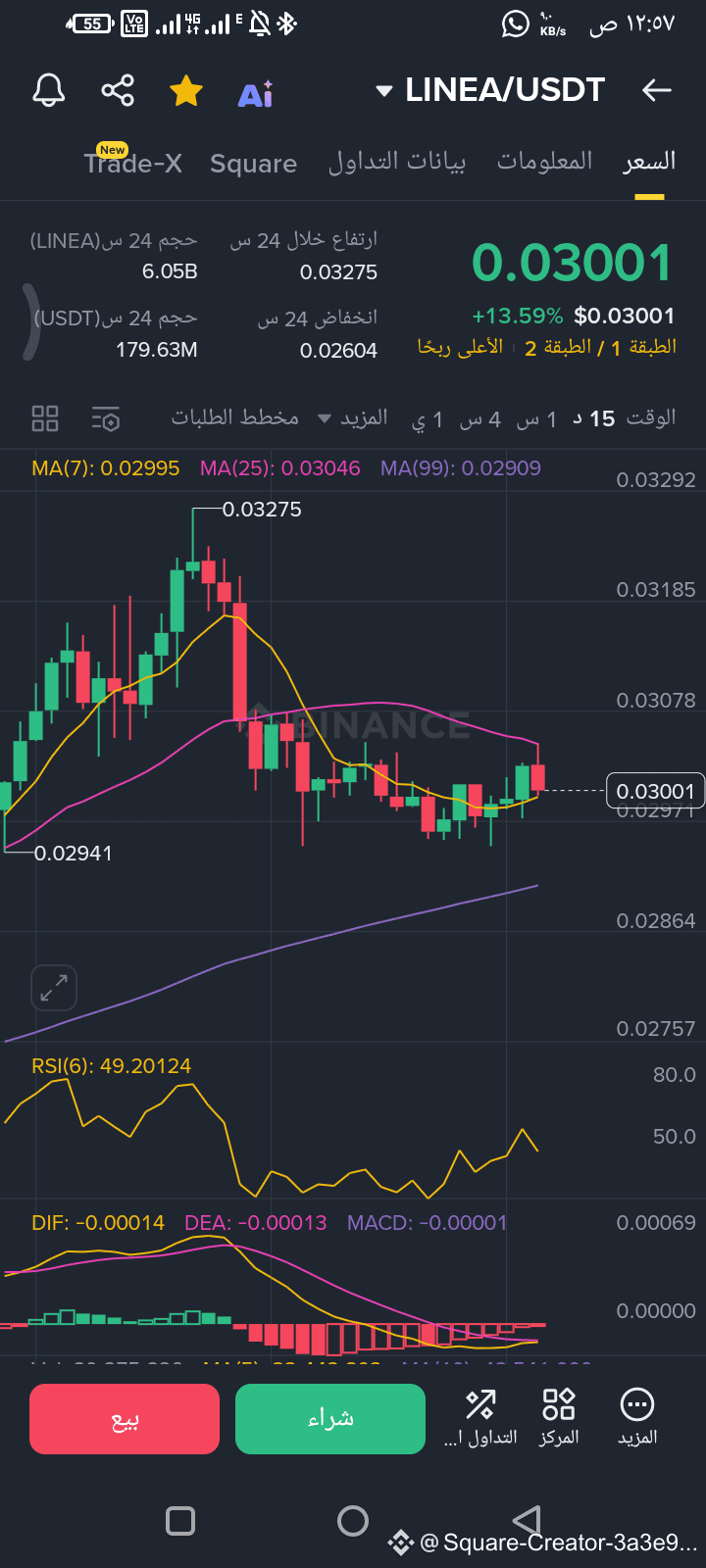Select the 1 س chart interval
Screen dimensions: 706x1568
click(x=536, y=419)
